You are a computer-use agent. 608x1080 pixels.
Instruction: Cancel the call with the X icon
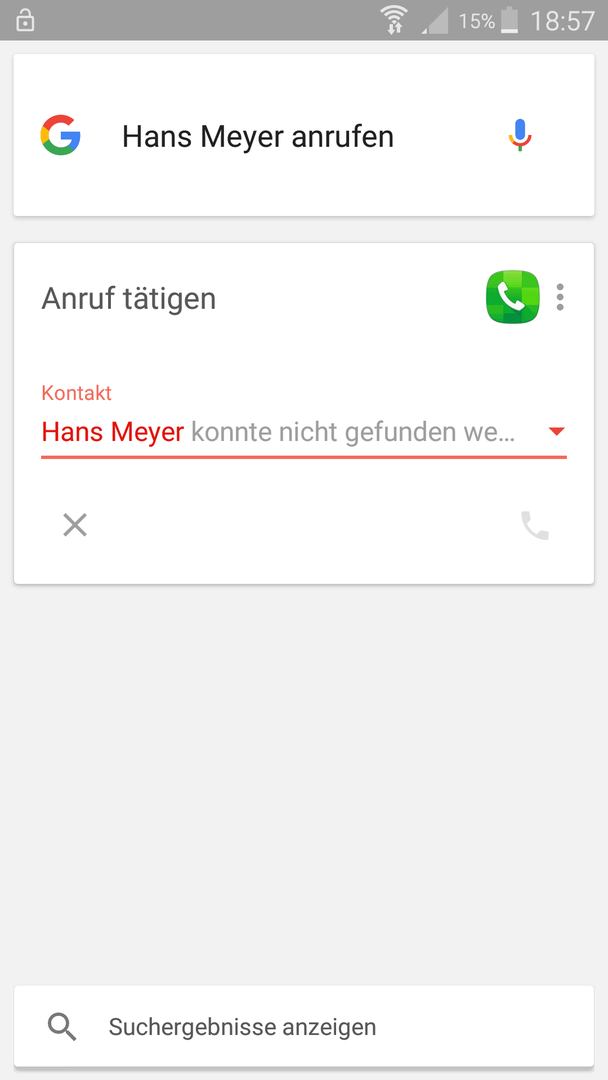click(75, 526)
